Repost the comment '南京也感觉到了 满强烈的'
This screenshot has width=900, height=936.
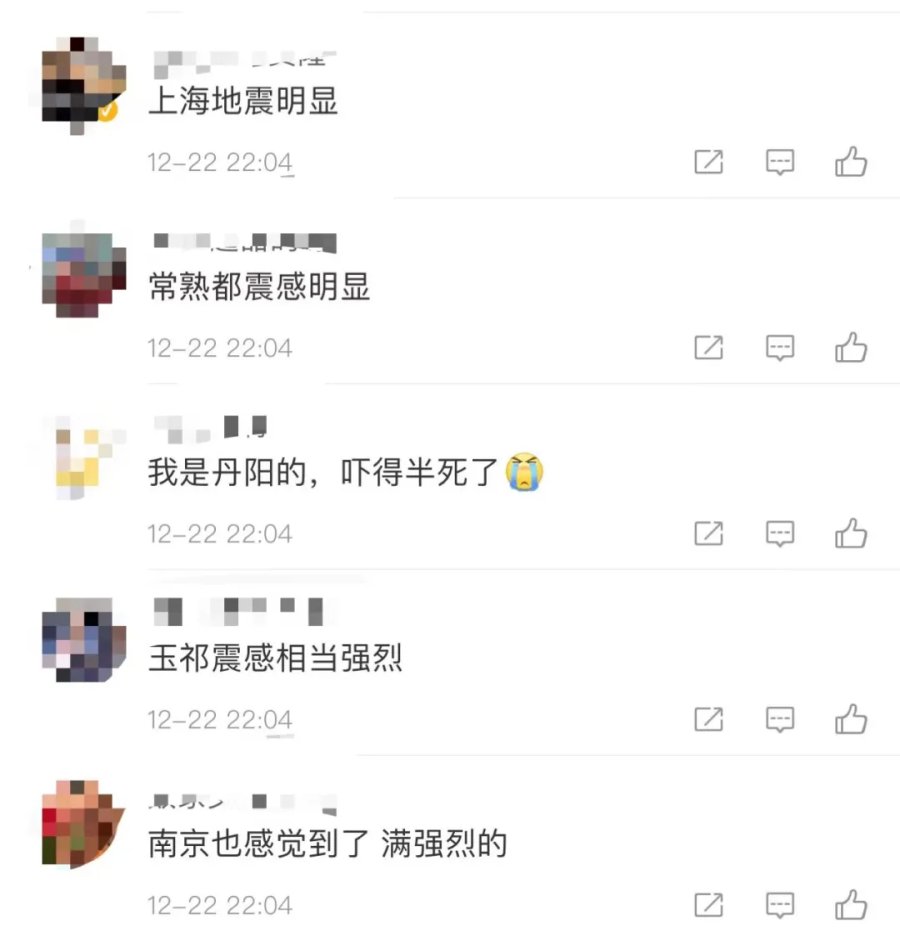[708, 905]
